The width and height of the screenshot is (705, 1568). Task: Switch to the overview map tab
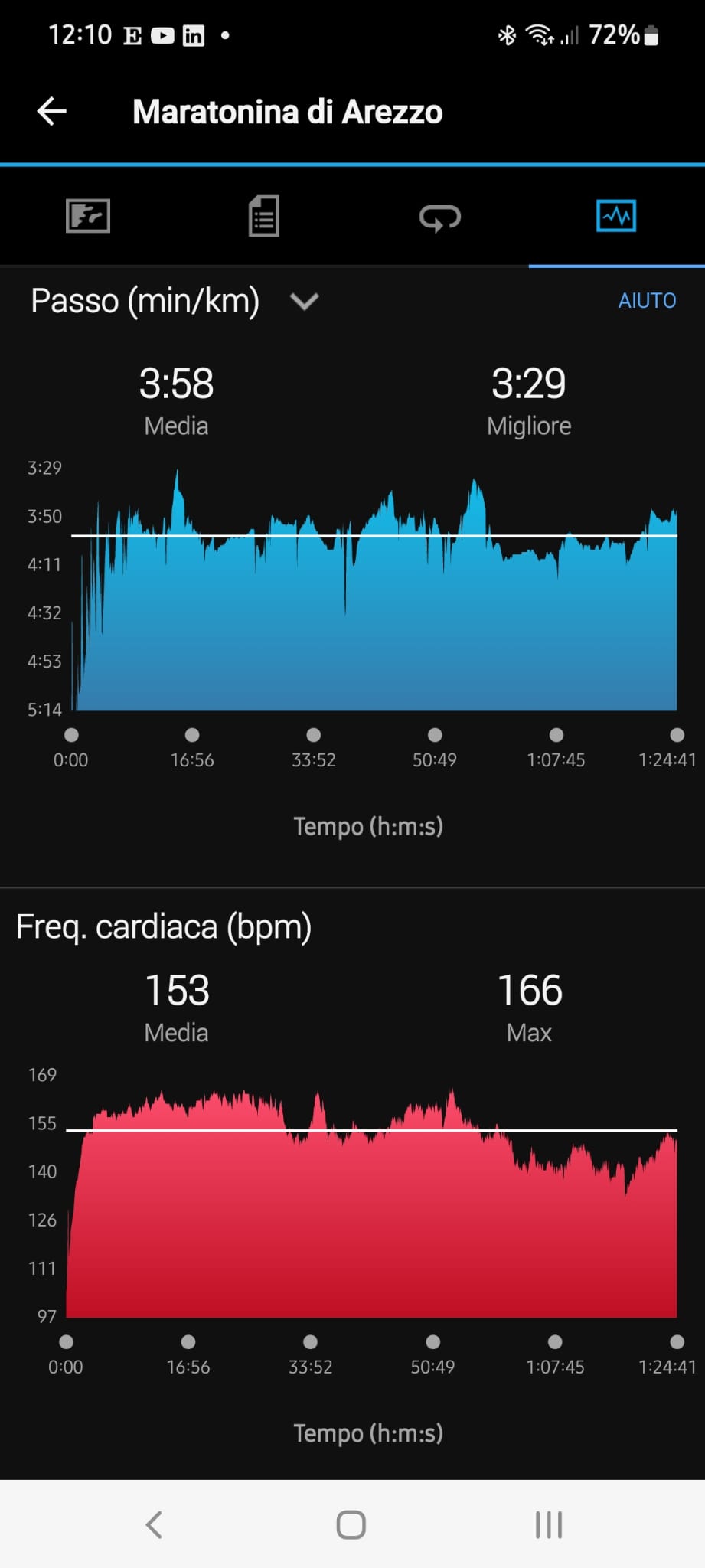click(x=88, y=216)
